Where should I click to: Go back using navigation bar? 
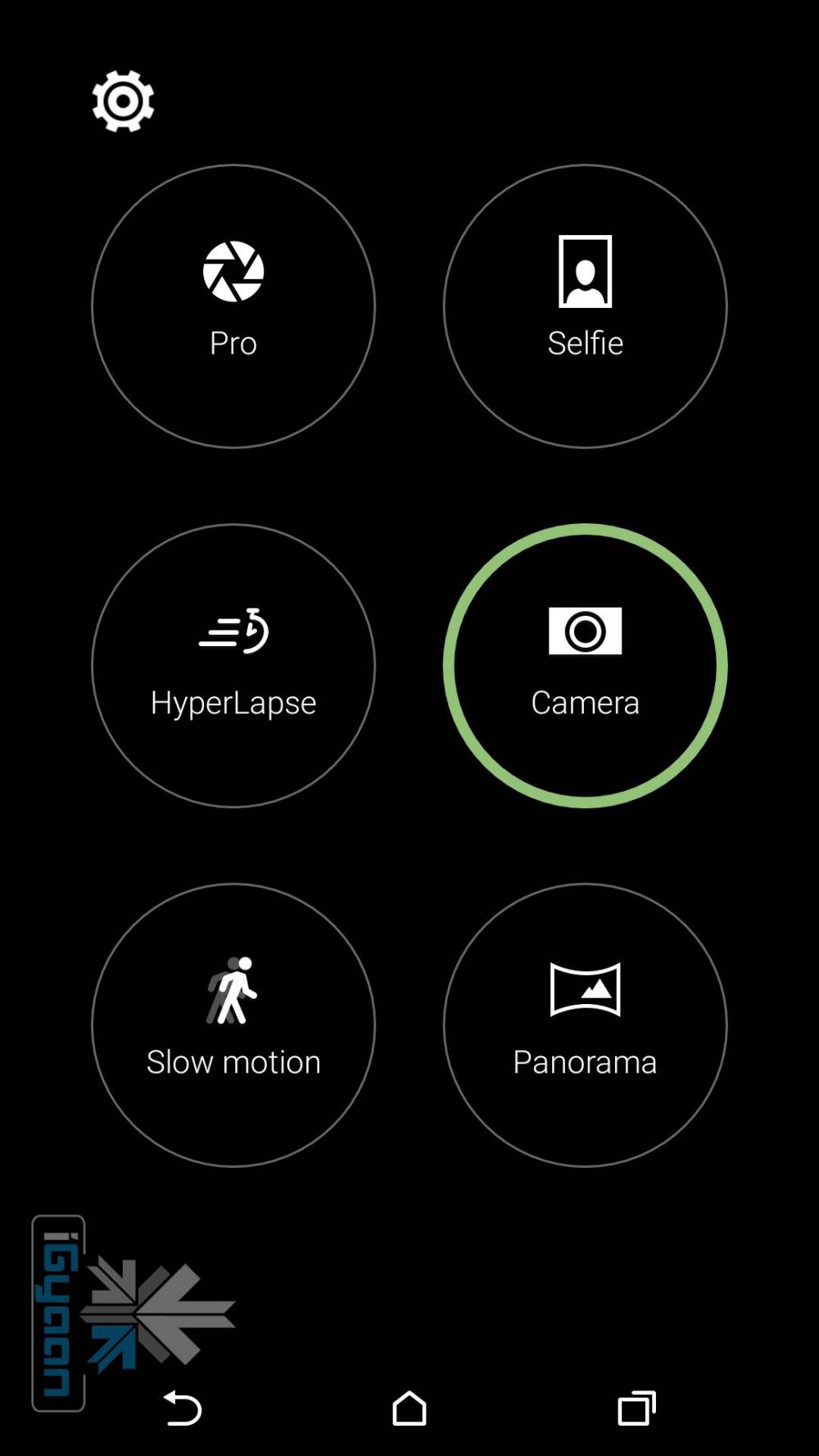pos(183,1408)
